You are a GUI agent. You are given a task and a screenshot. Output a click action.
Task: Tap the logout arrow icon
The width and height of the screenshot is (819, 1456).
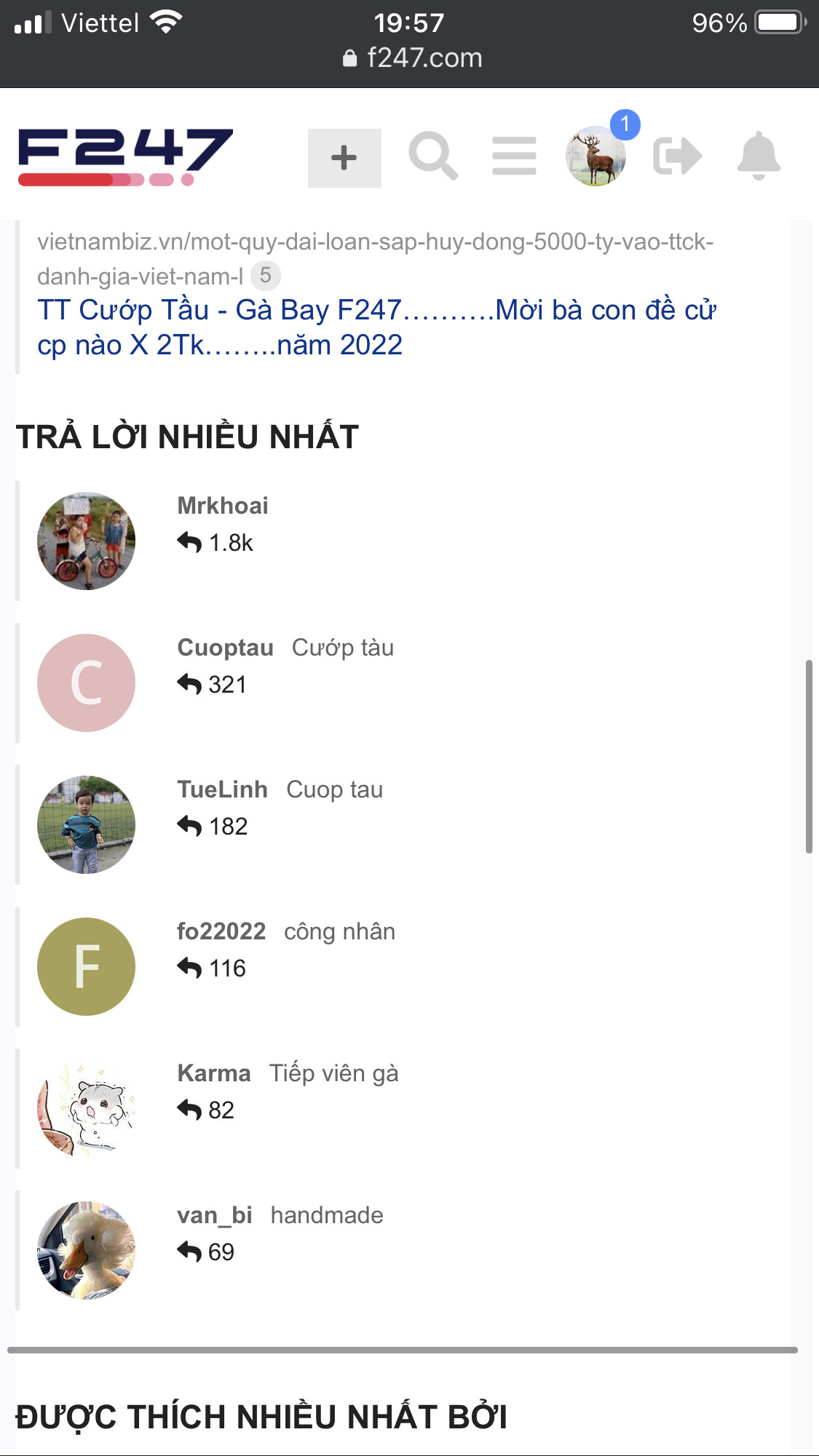[677, 156]
